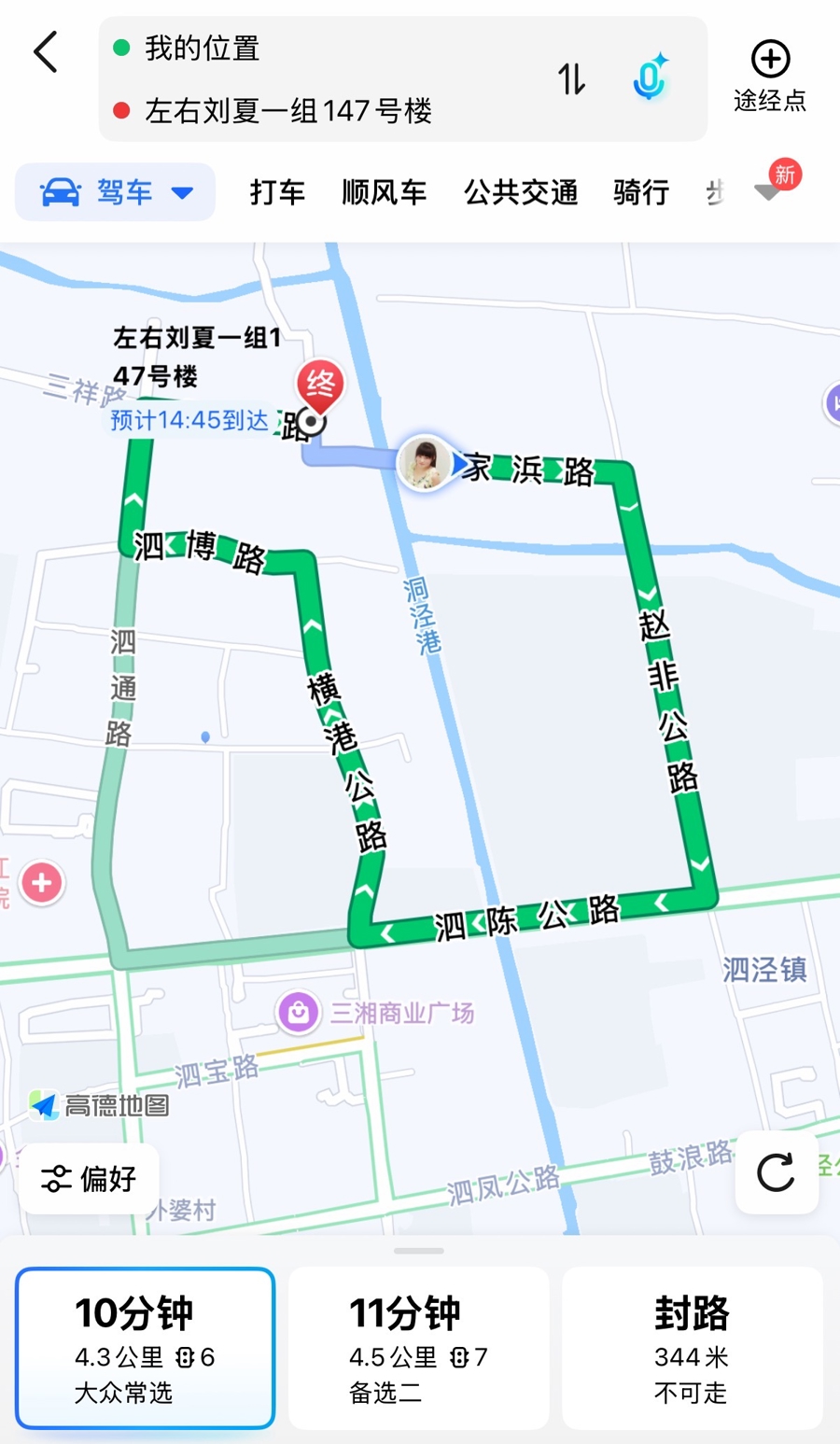The image size is (840, 1444).
Task: Refresh the route with the reload button
Action: (776, 1172)
